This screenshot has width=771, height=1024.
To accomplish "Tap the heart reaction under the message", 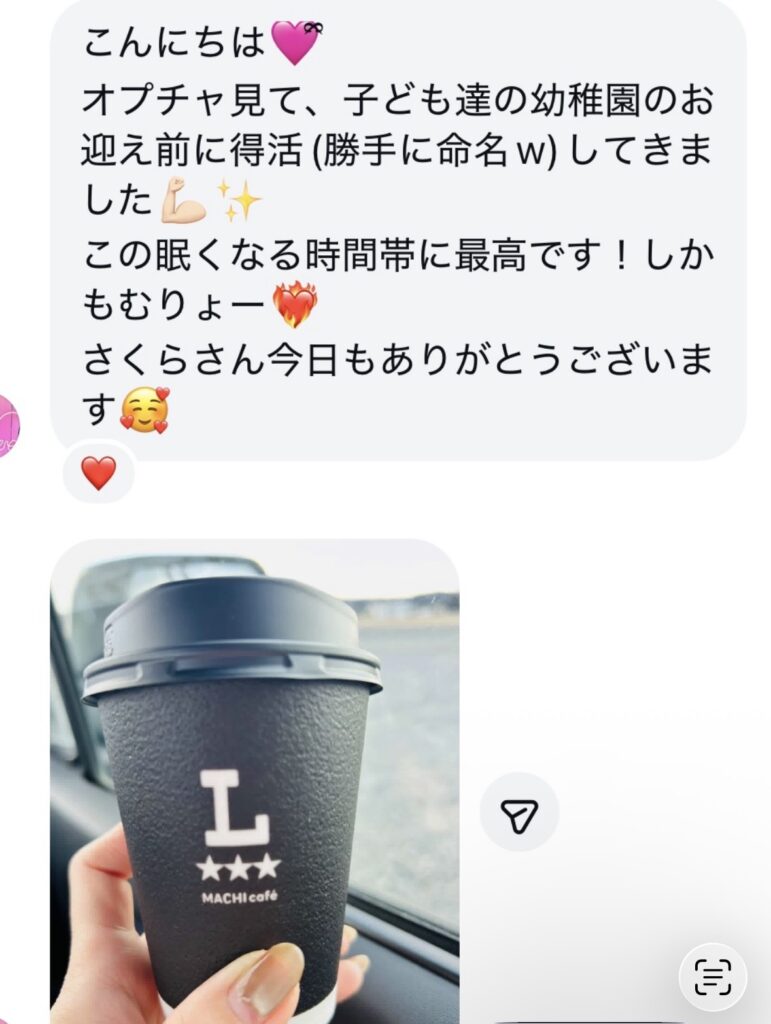I will point(98,472).
